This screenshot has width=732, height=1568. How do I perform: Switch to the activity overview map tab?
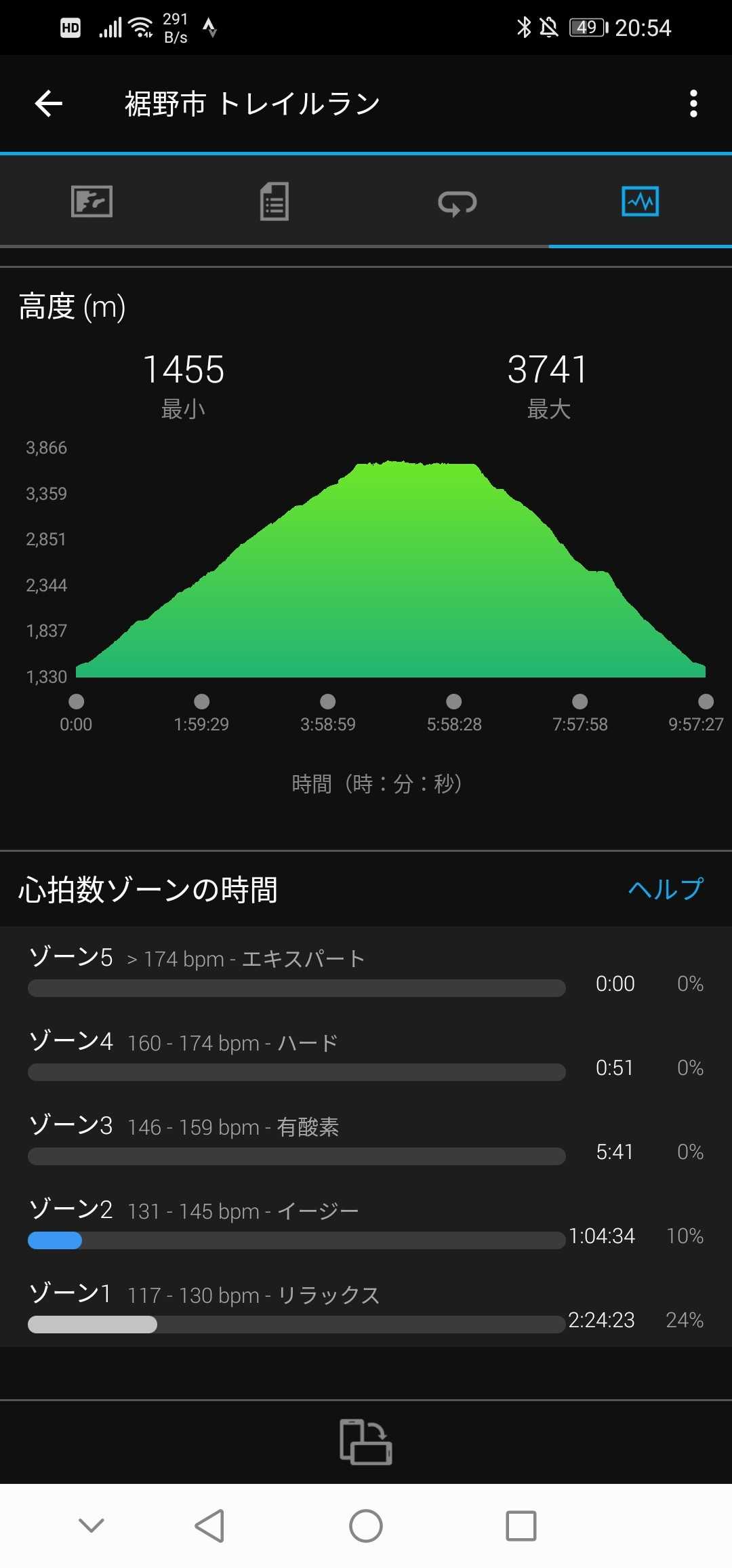tap(91, 201)
